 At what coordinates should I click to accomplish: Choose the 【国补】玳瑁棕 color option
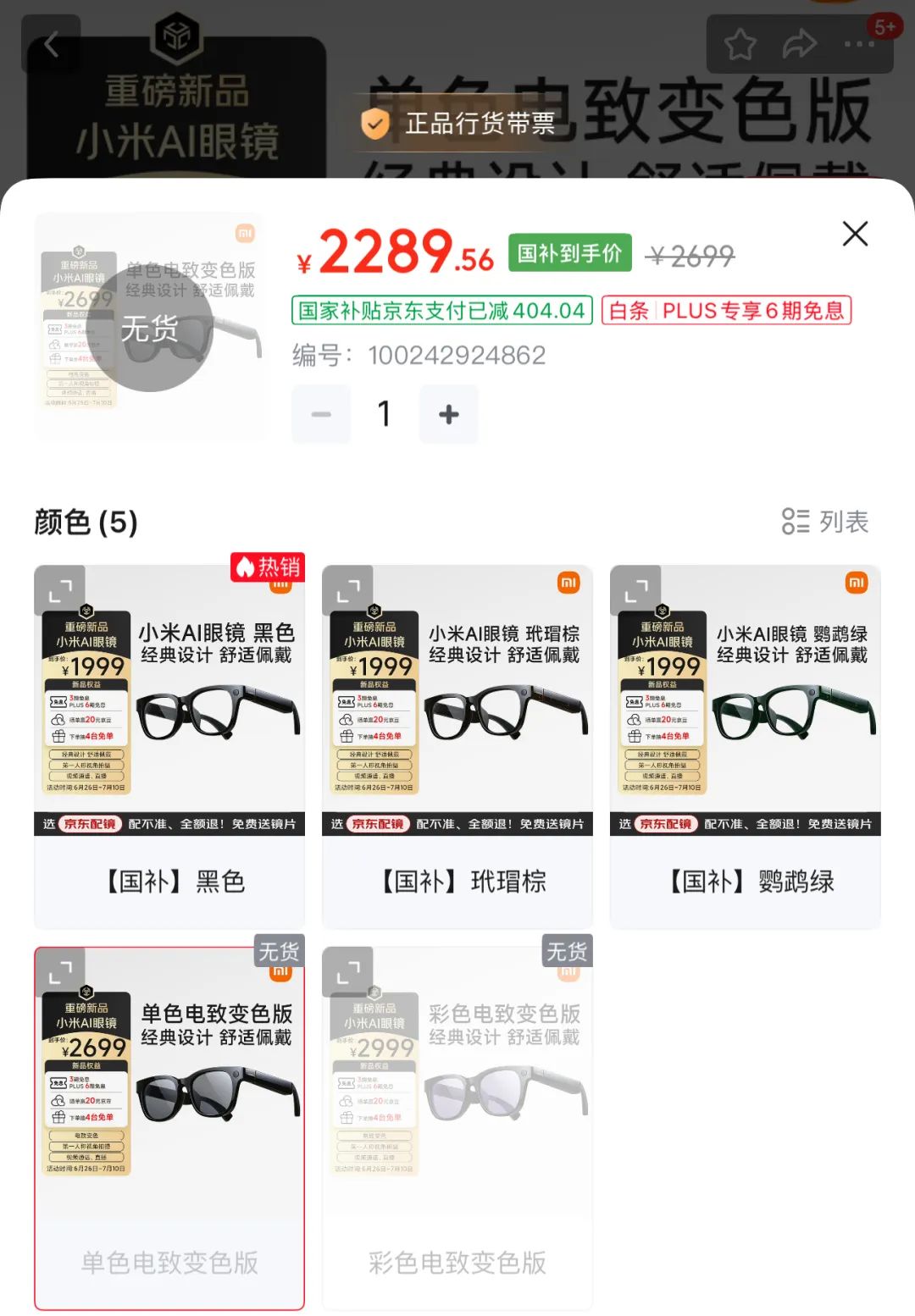click(457, 881)
